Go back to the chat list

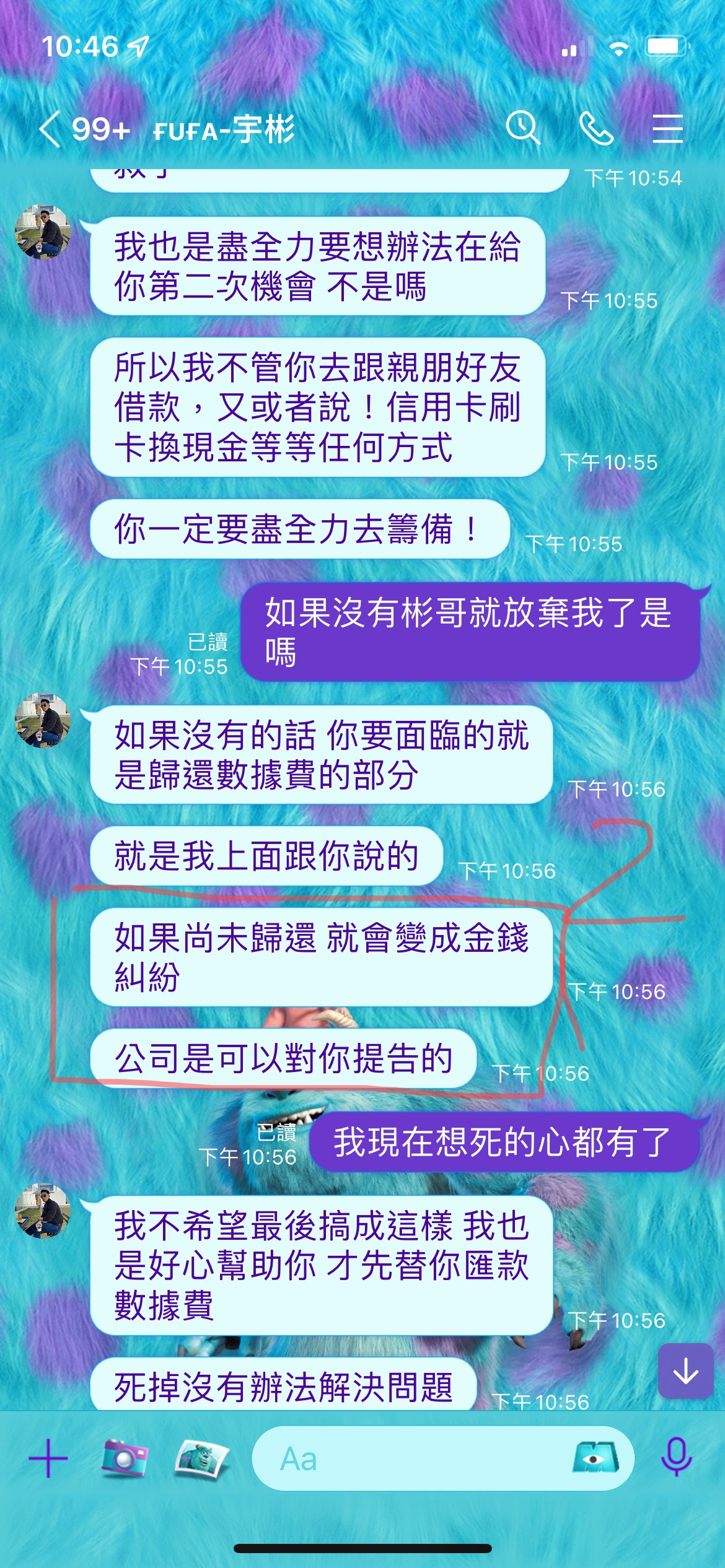point(51,129)
